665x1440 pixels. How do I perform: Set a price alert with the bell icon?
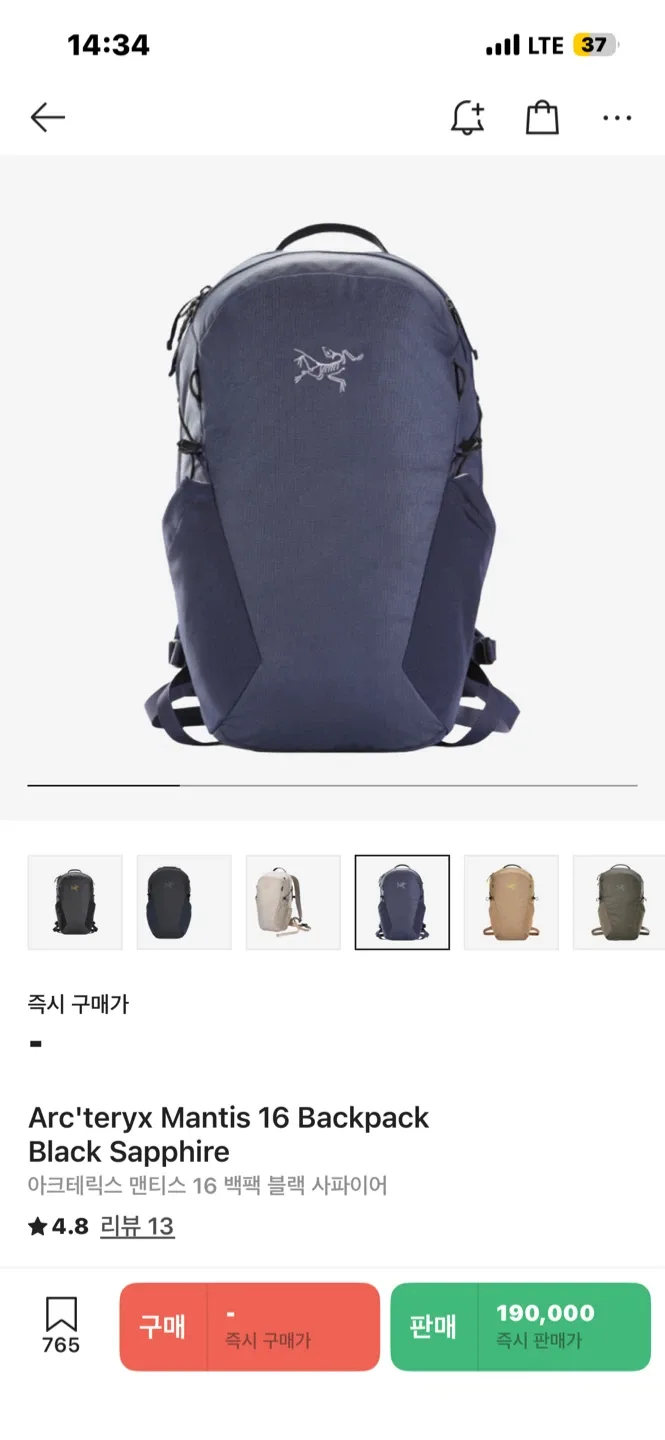coord(467,118)
